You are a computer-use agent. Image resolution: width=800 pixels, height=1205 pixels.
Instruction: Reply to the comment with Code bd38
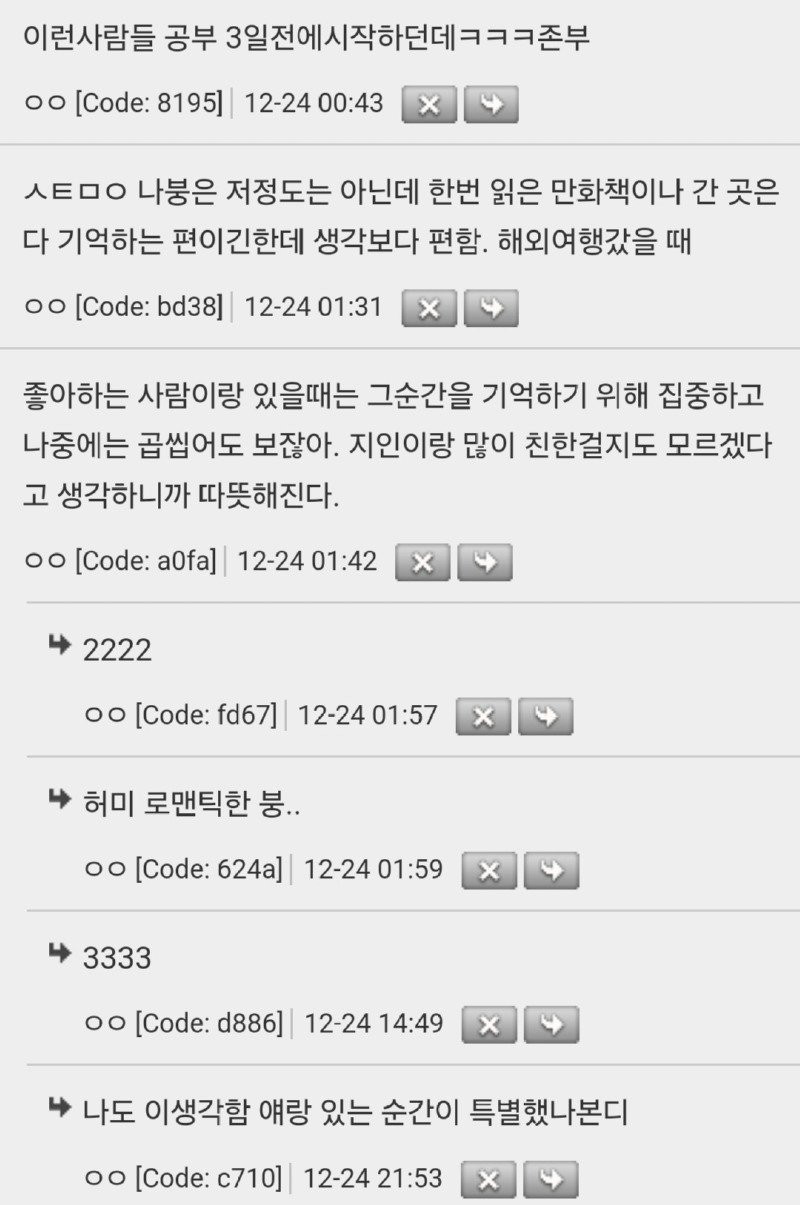[x=491, y=308]
